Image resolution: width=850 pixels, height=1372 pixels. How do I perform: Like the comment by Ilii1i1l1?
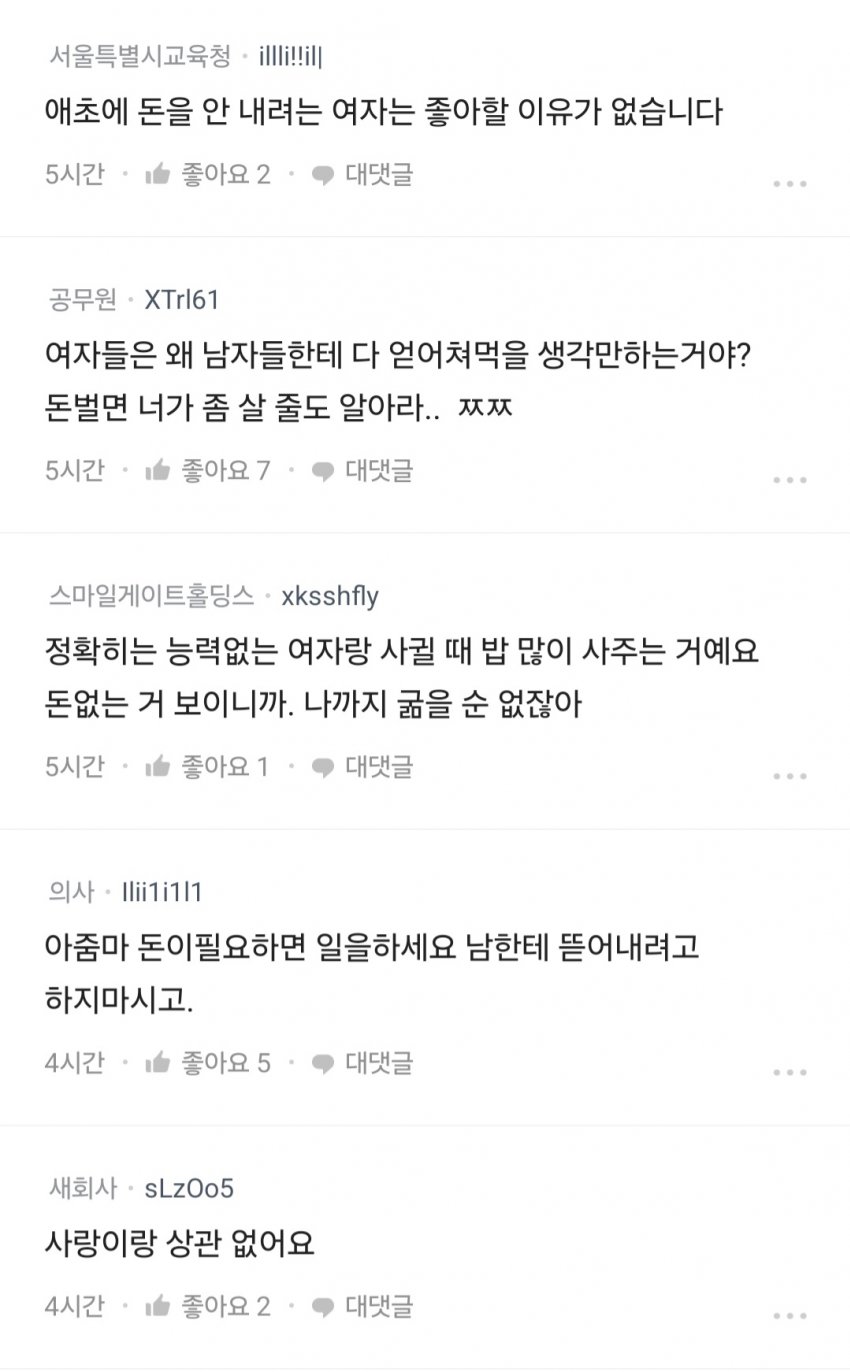(x=208, y=1062)
